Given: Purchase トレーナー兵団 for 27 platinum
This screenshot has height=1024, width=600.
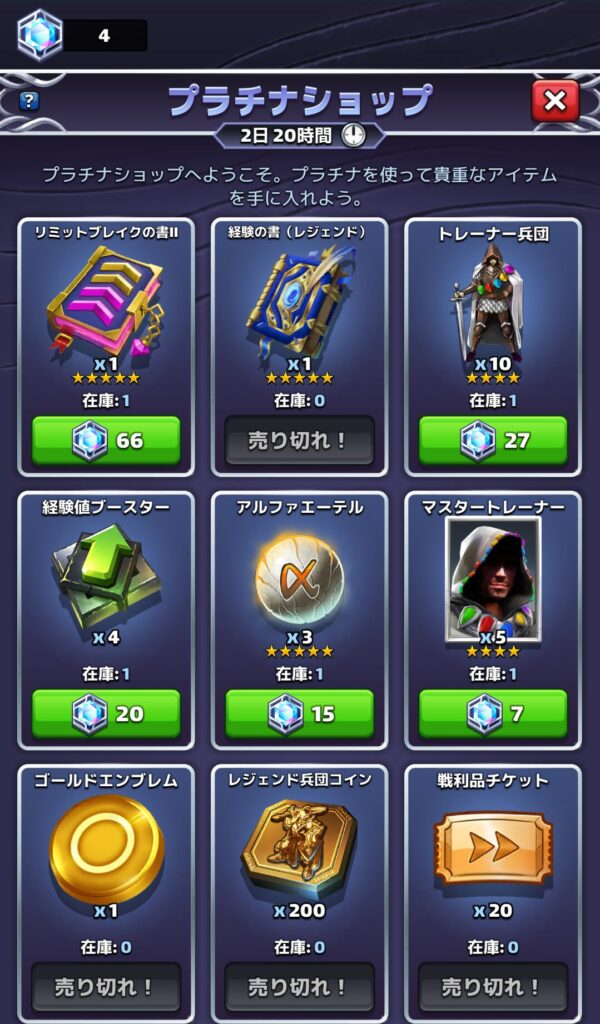Looking at the screenshot, I should (x=492, y=441).
